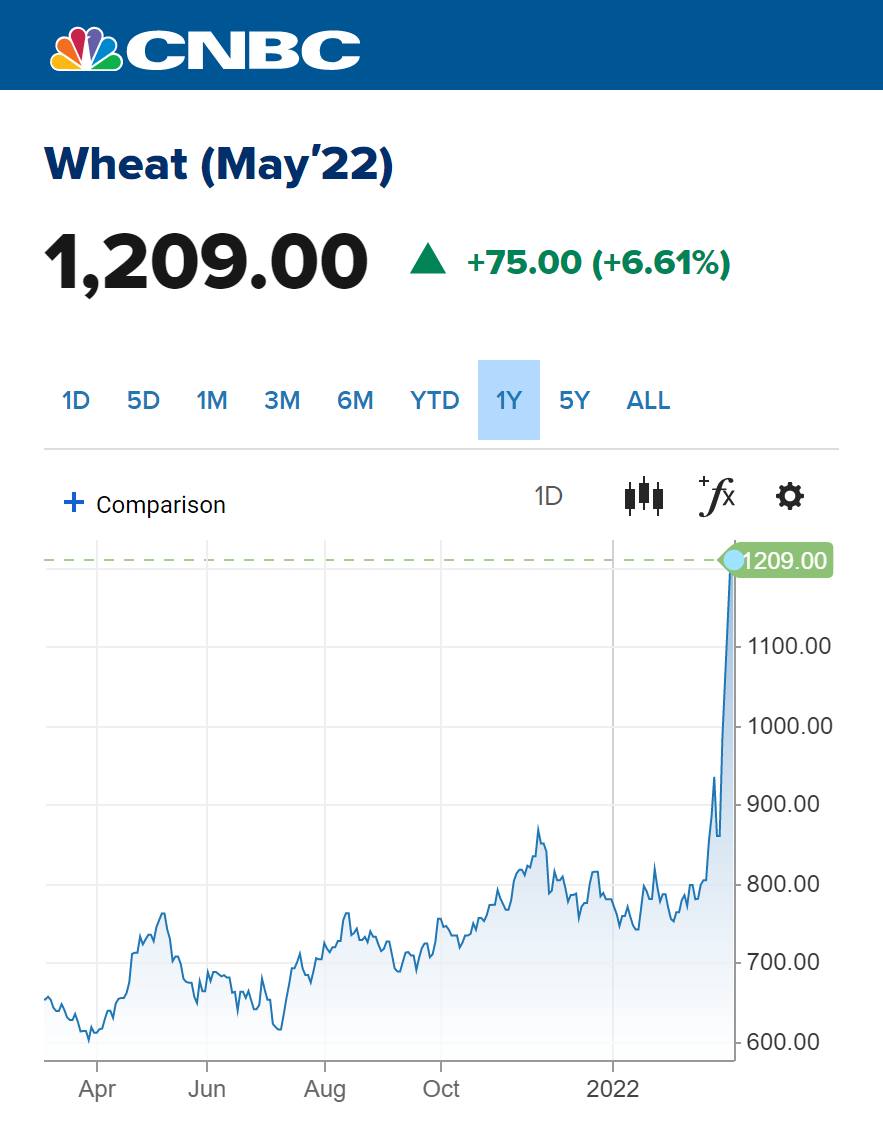
Task: Show ALL available price history
Action: [x=648, y=401]
